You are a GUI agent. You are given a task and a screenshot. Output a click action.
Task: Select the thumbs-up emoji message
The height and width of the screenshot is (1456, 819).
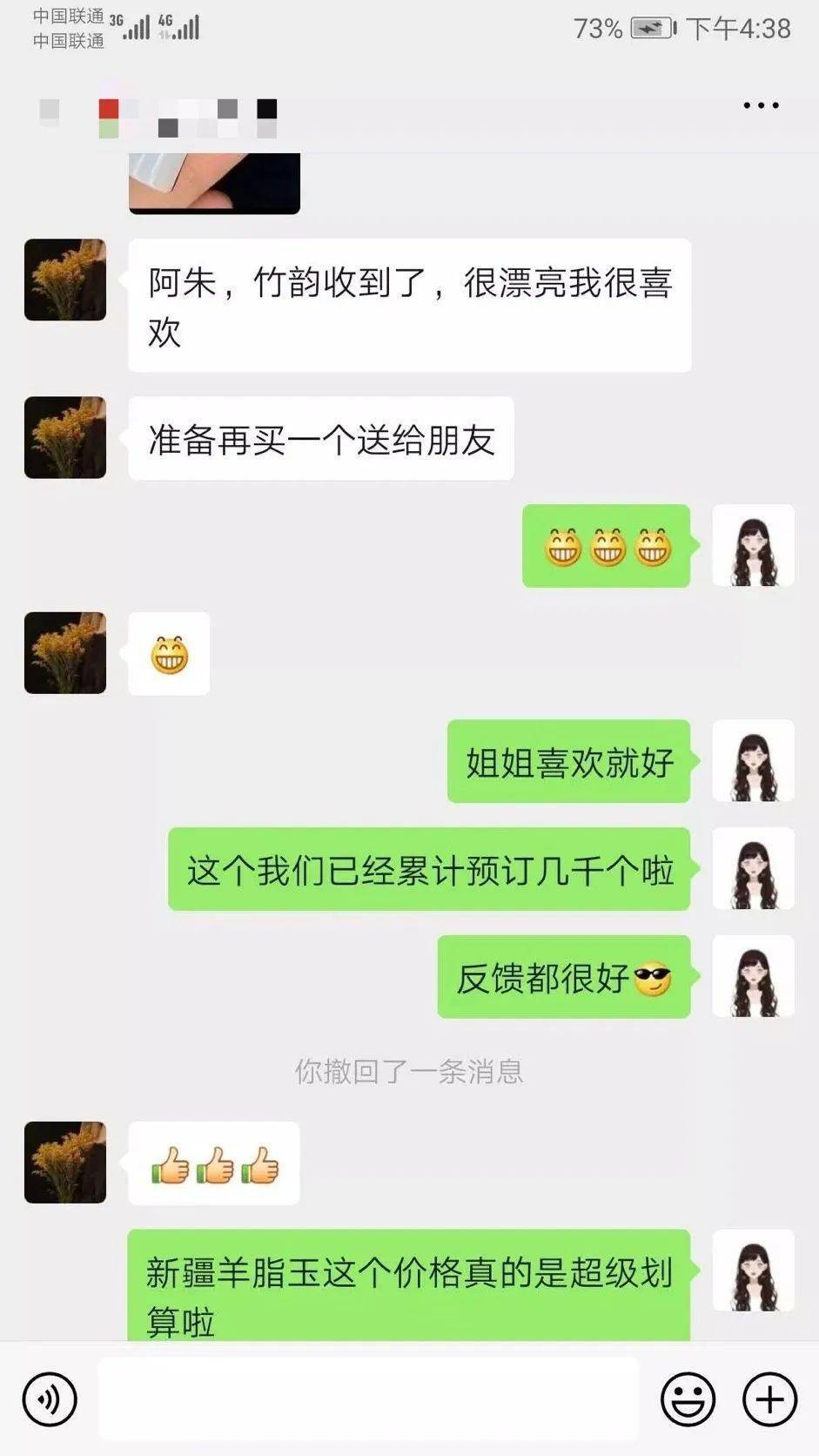tap(215, 1164)
